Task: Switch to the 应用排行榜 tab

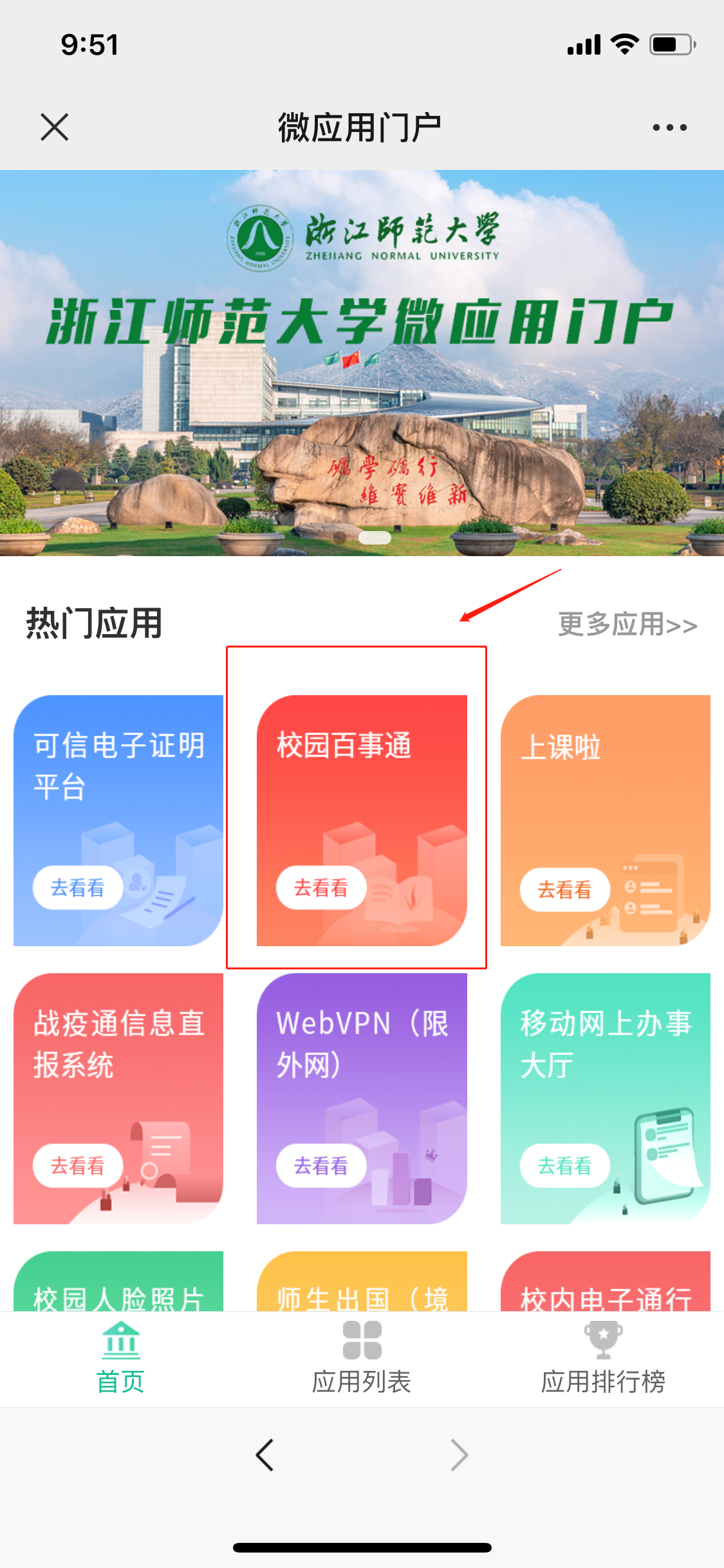Action: point(603,1358)
